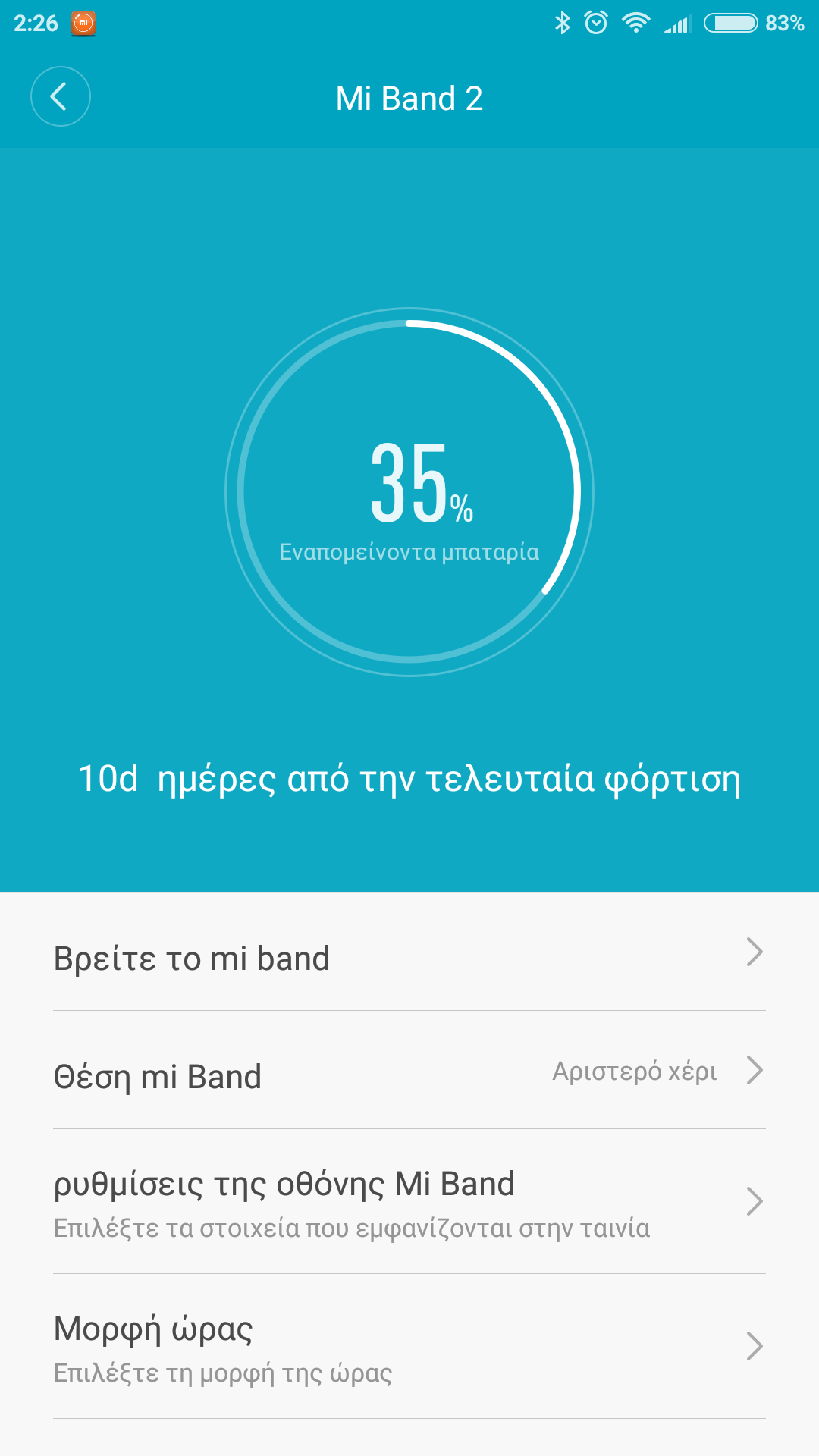Open ρυθμίσεις της οθόνης Mi Band

[x=409, y=1203]
